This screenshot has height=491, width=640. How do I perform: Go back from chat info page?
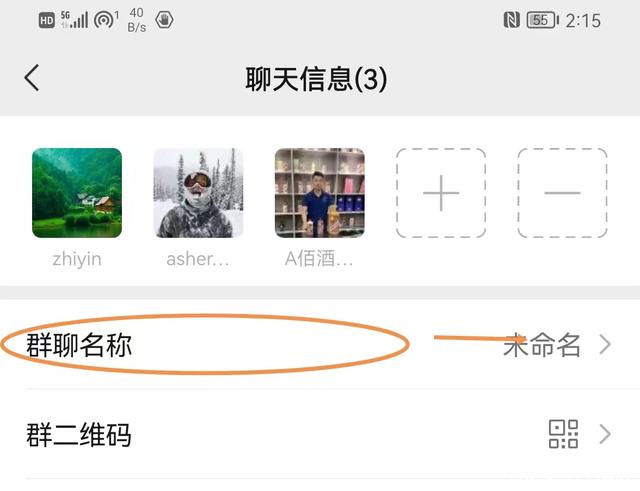coord(32,78)
